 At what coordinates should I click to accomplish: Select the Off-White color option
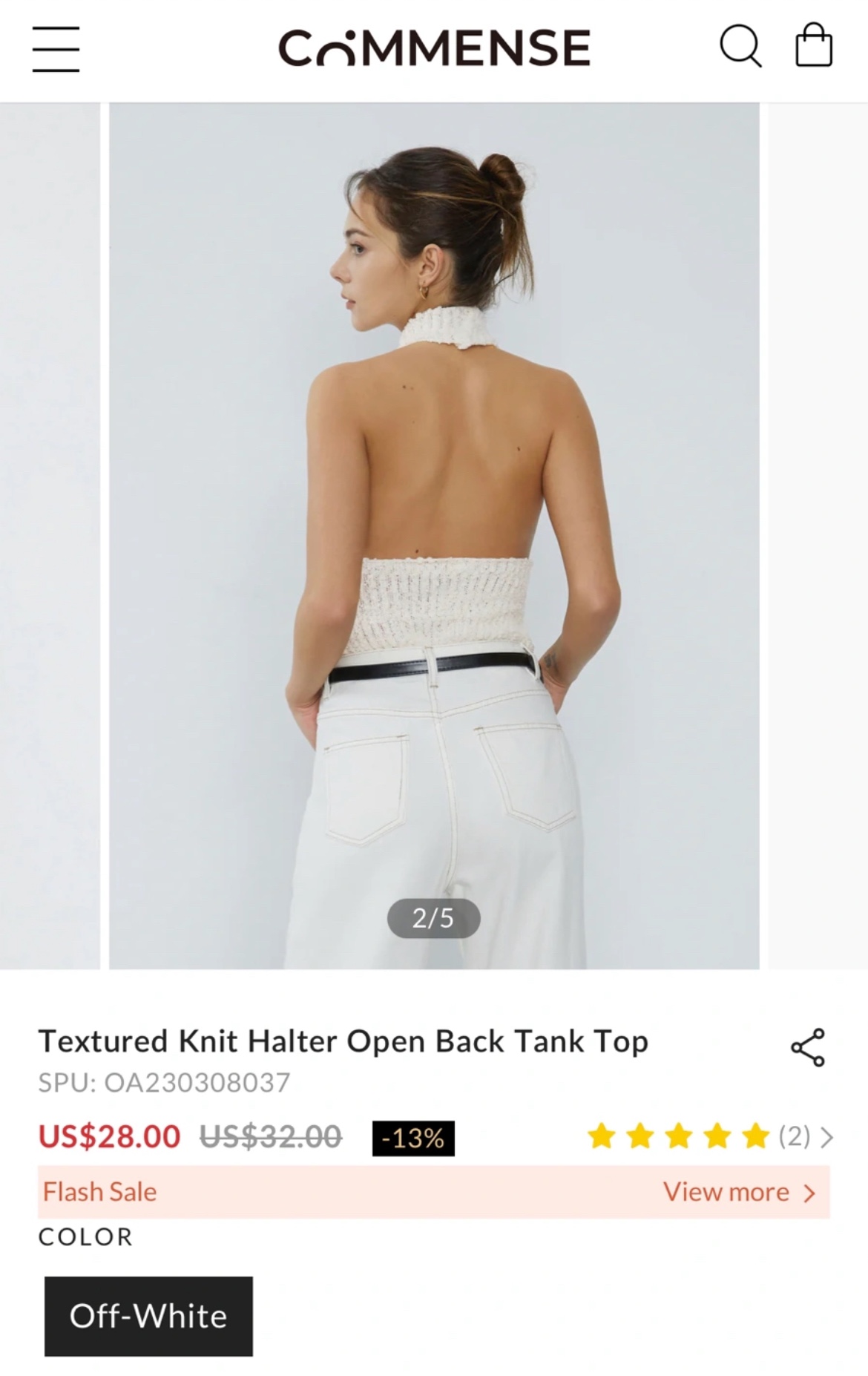point(148,1316)
